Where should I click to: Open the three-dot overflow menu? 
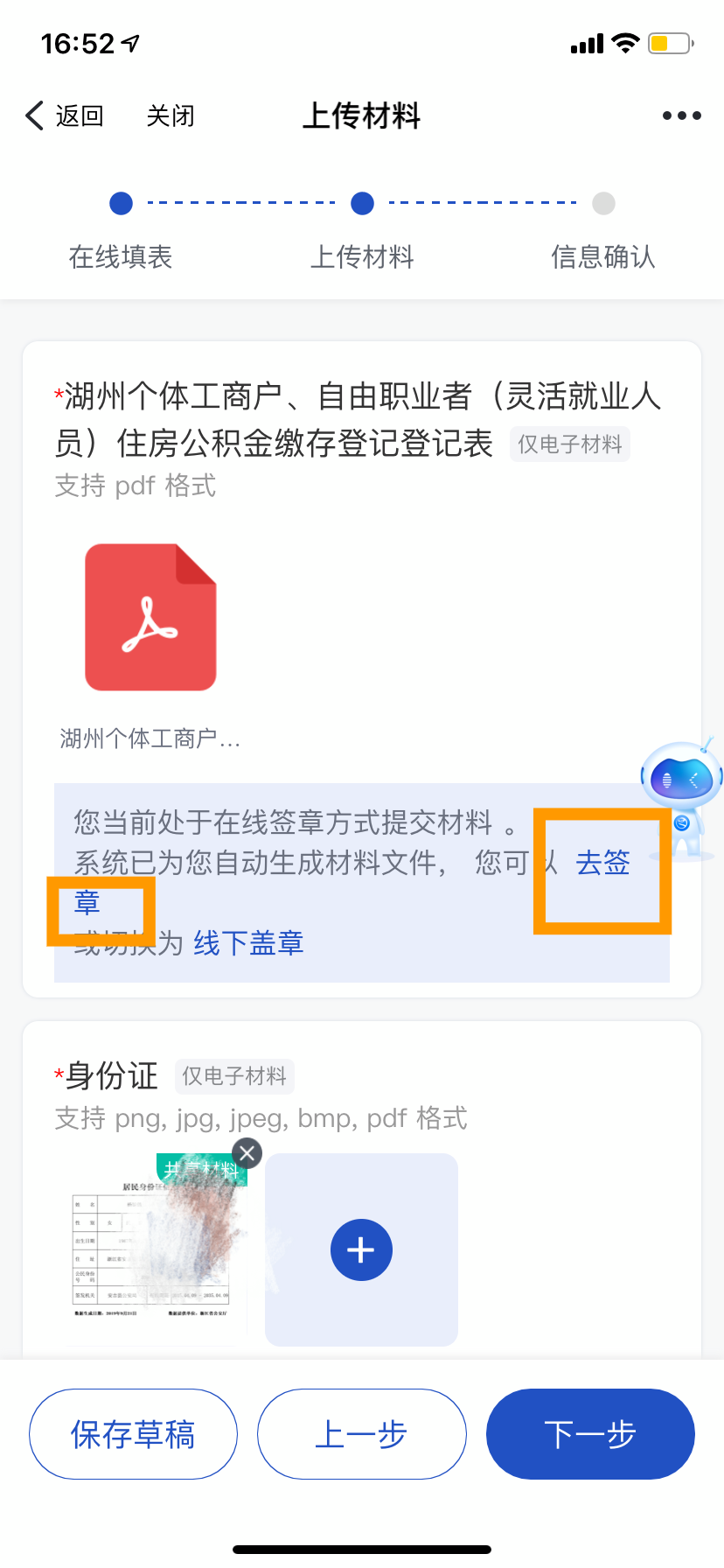click(681, 115)
